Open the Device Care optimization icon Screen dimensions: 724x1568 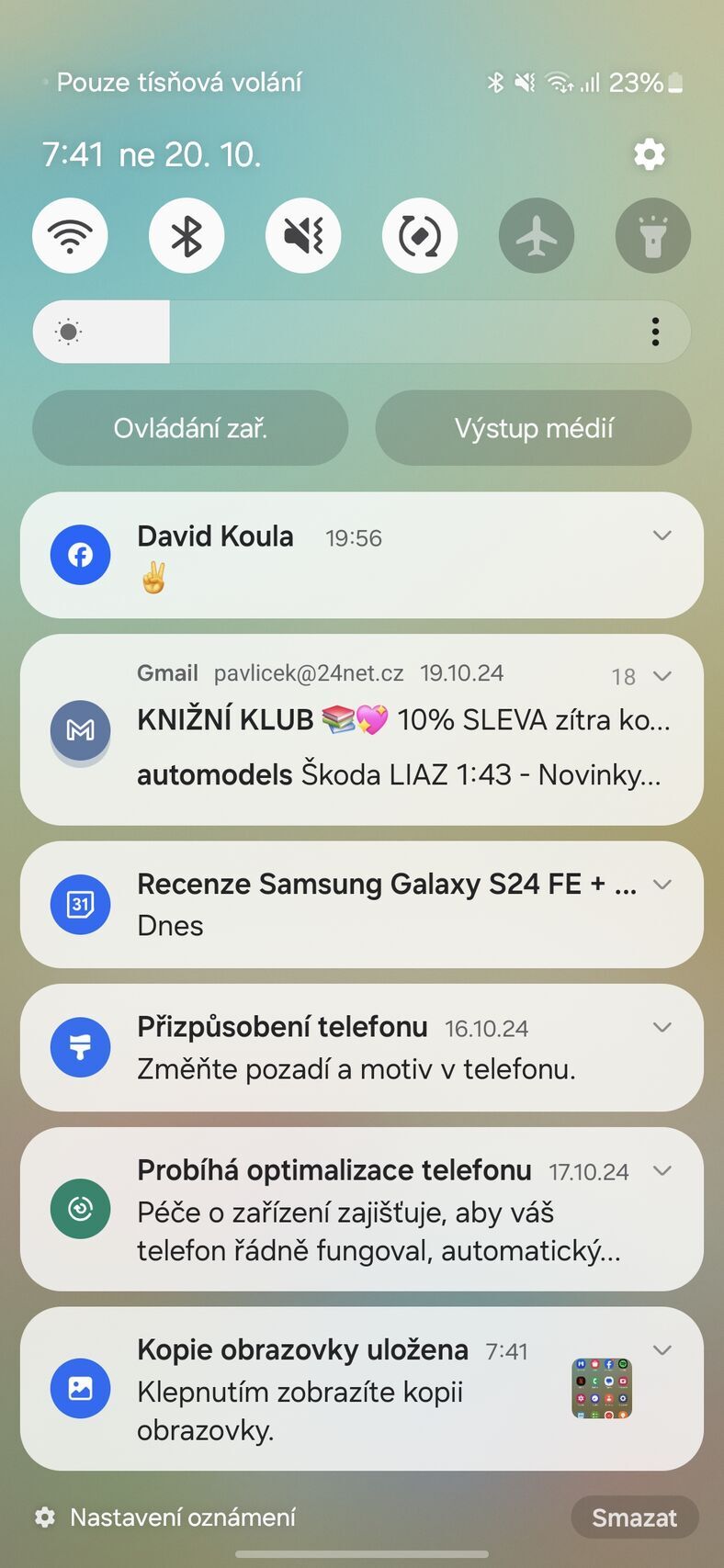point(81,1209)
